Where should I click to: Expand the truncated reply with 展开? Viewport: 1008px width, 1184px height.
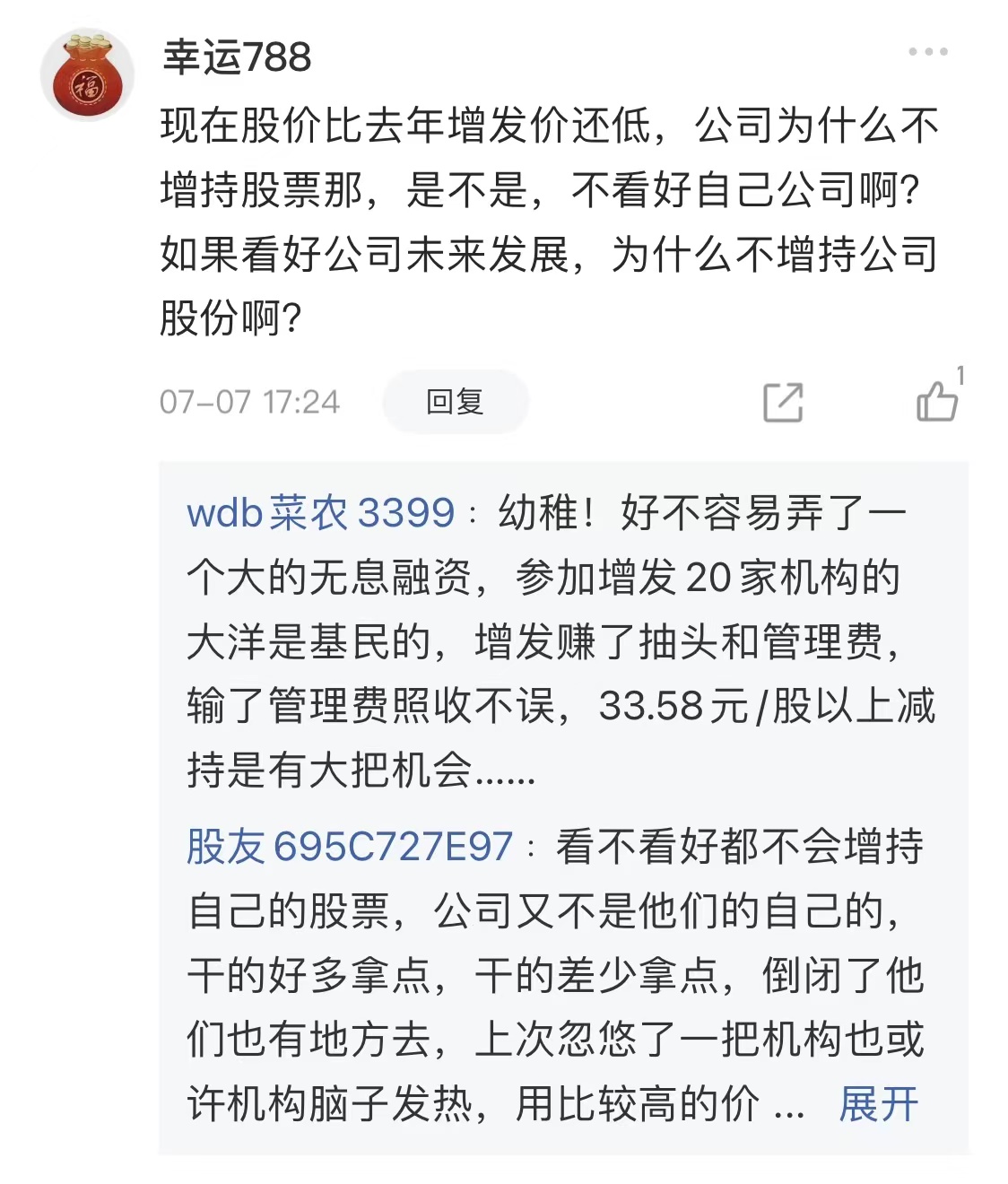878,1103
